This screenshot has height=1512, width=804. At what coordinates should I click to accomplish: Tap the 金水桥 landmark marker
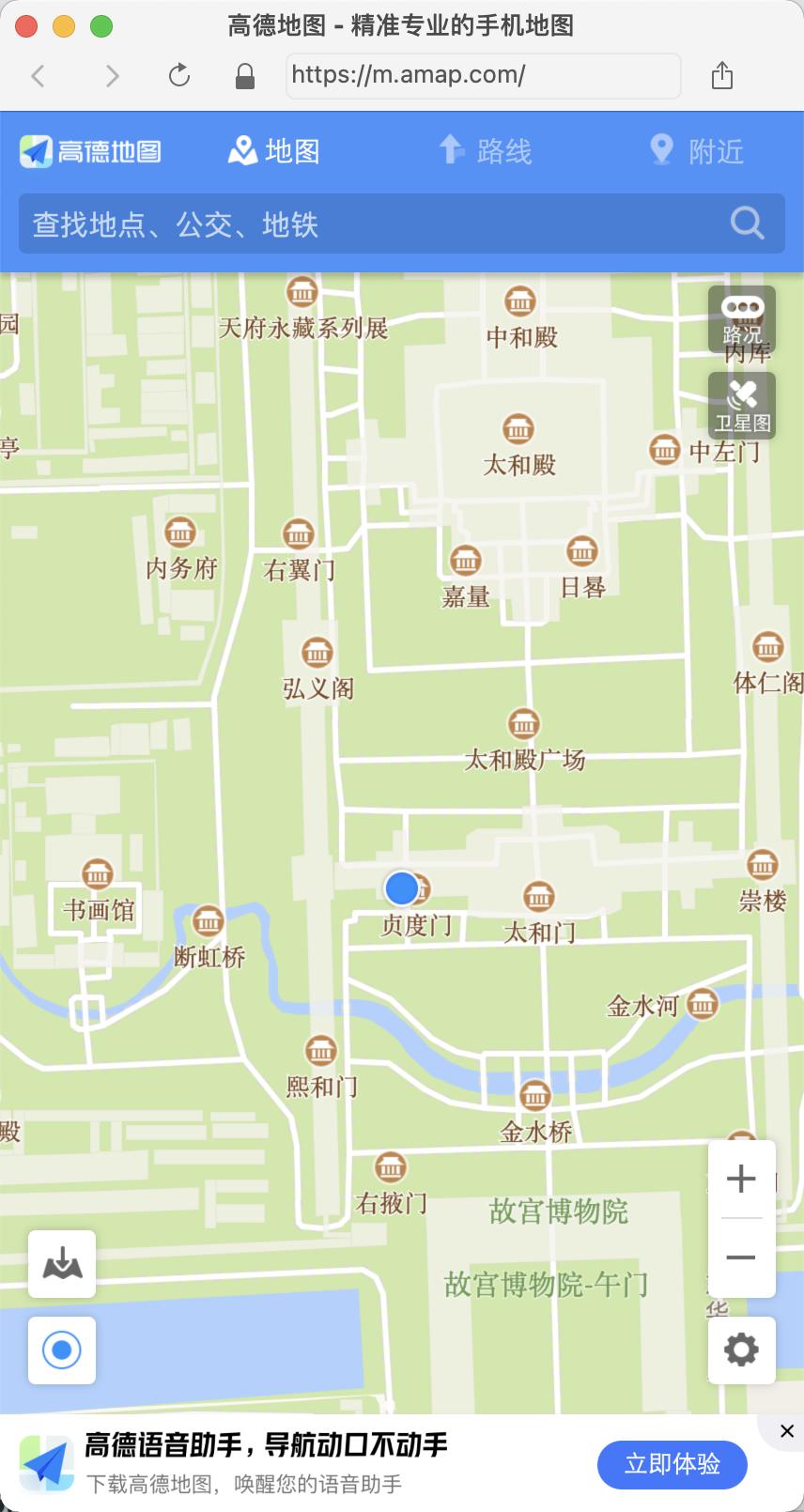tap(535, 1094)
